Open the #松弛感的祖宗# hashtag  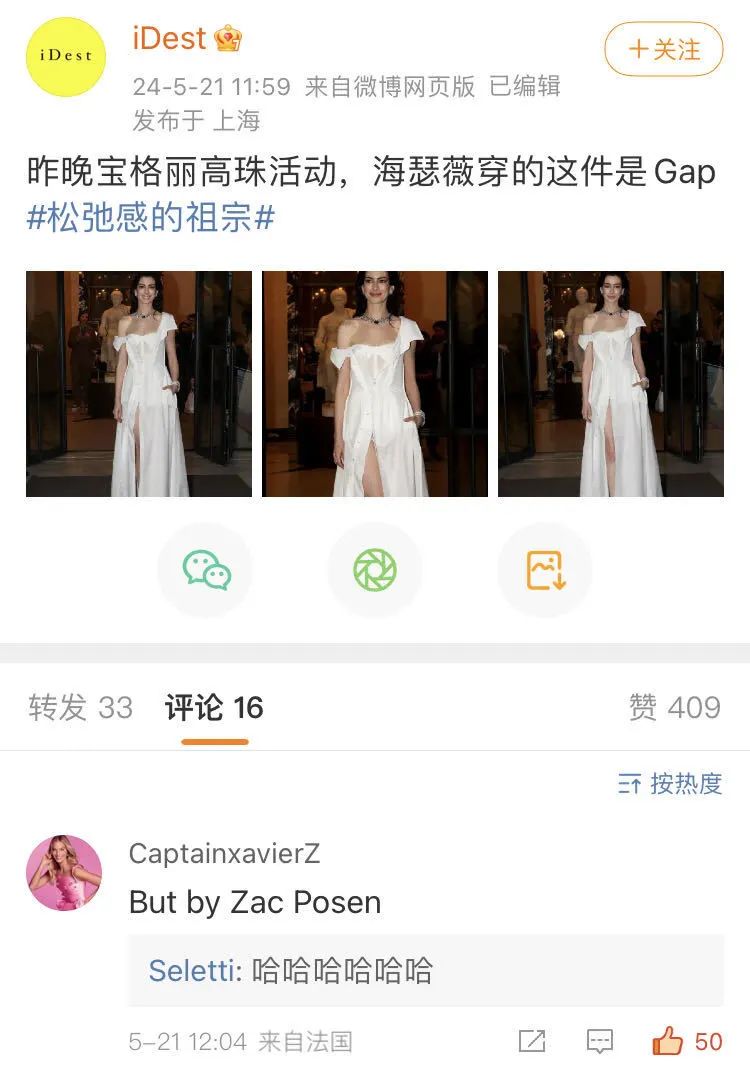[x=150, y=217]
